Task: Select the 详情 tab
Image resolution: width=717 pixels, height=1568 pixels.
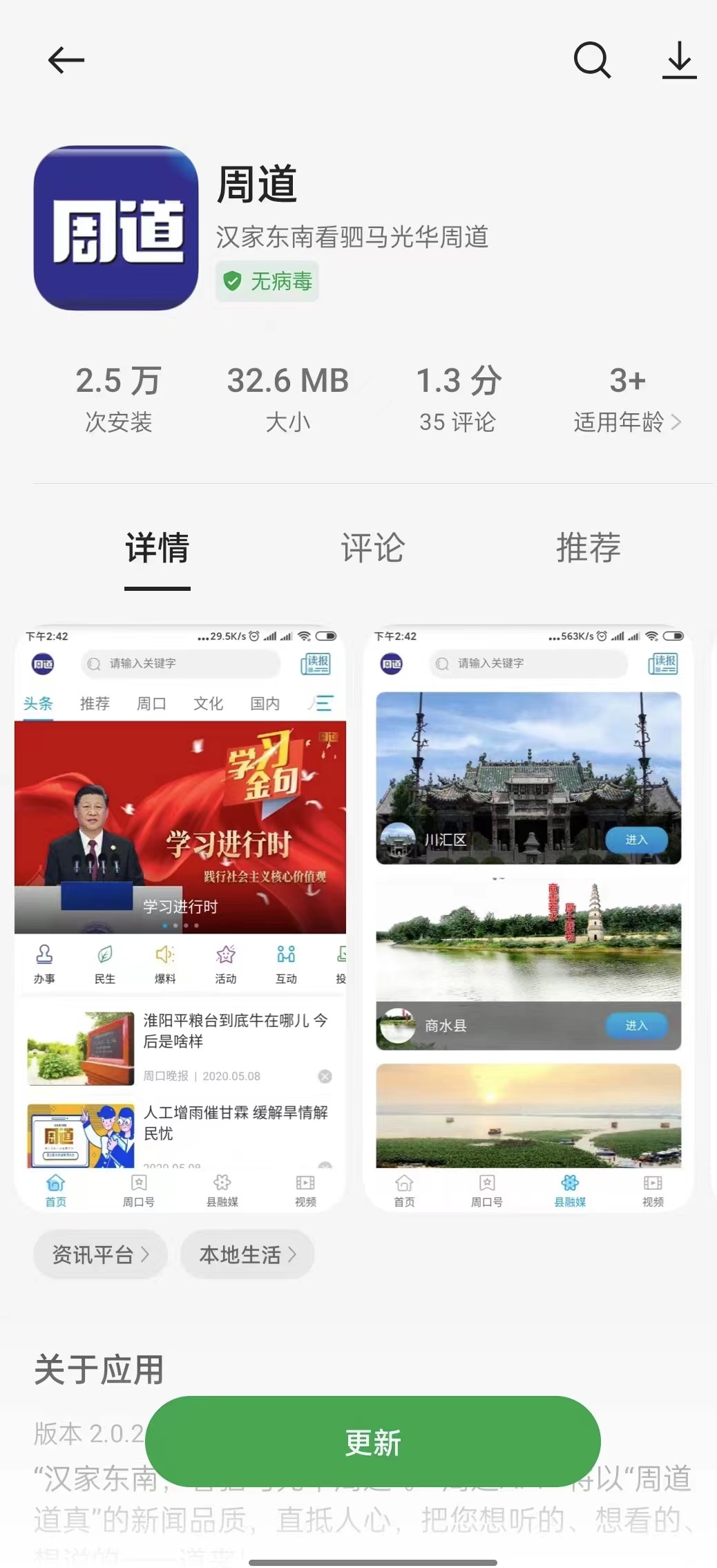Action: tap(157, 548)
